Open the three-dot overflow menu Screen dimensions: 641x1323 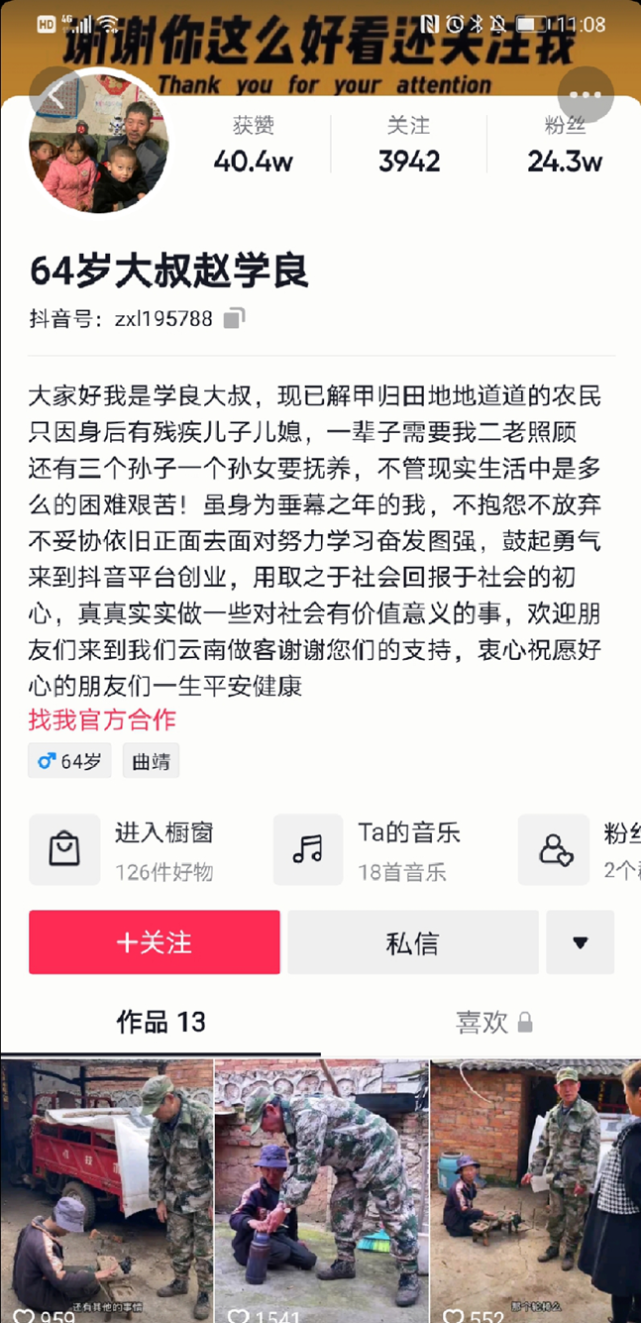click(585, 95)
